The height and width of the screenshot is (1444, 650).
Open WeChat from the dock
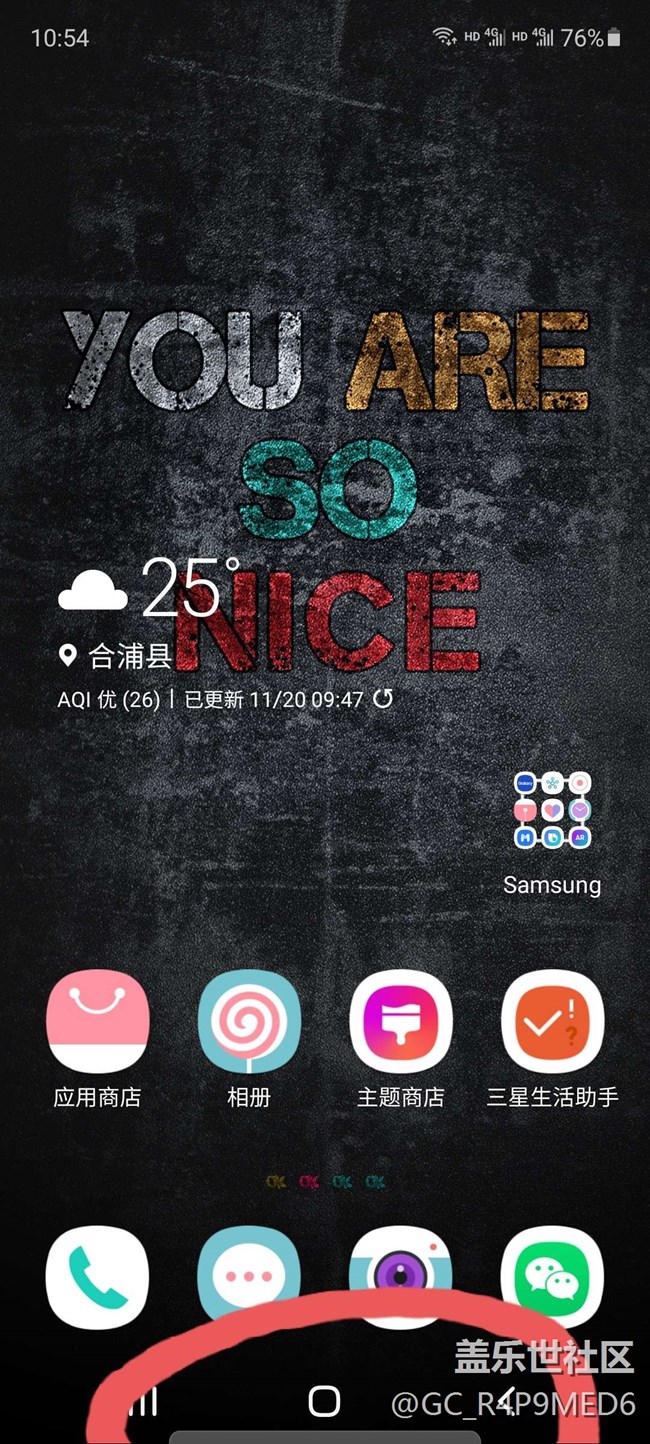click(552, 1277)
